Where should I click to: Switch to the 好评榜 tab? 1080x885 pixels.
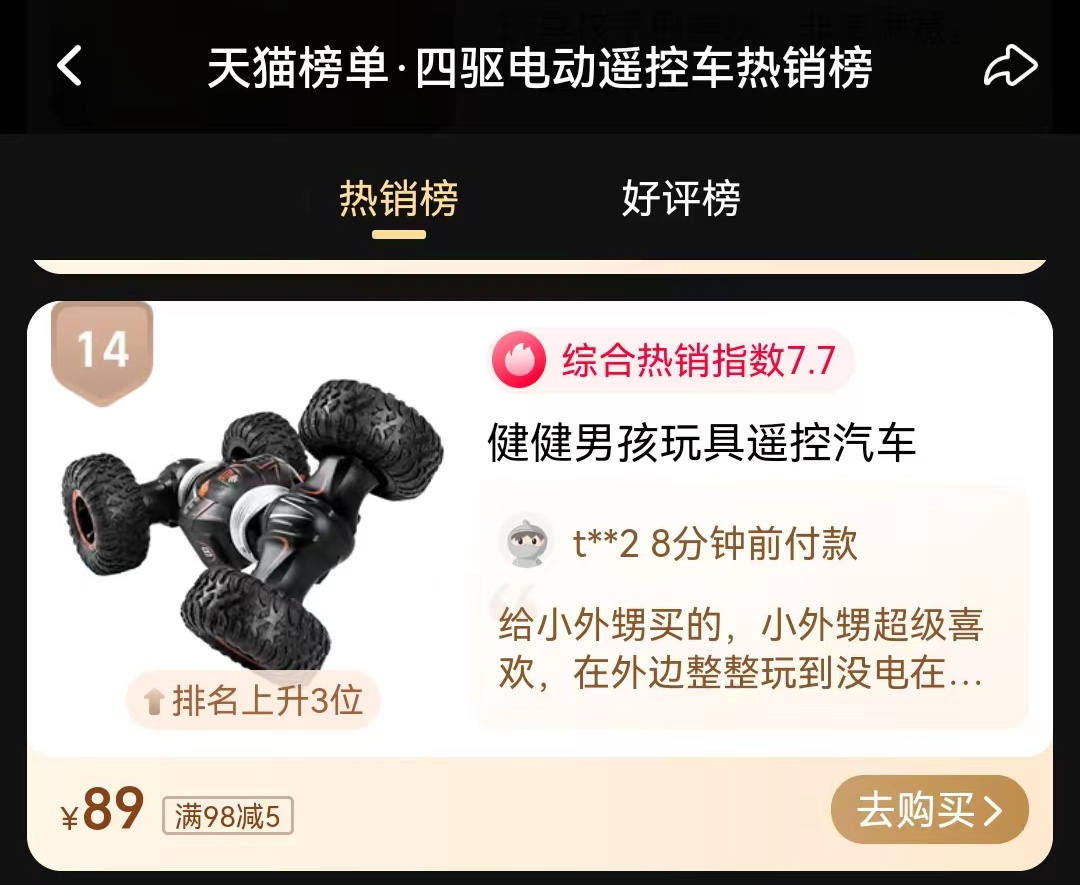click(681, 199)
